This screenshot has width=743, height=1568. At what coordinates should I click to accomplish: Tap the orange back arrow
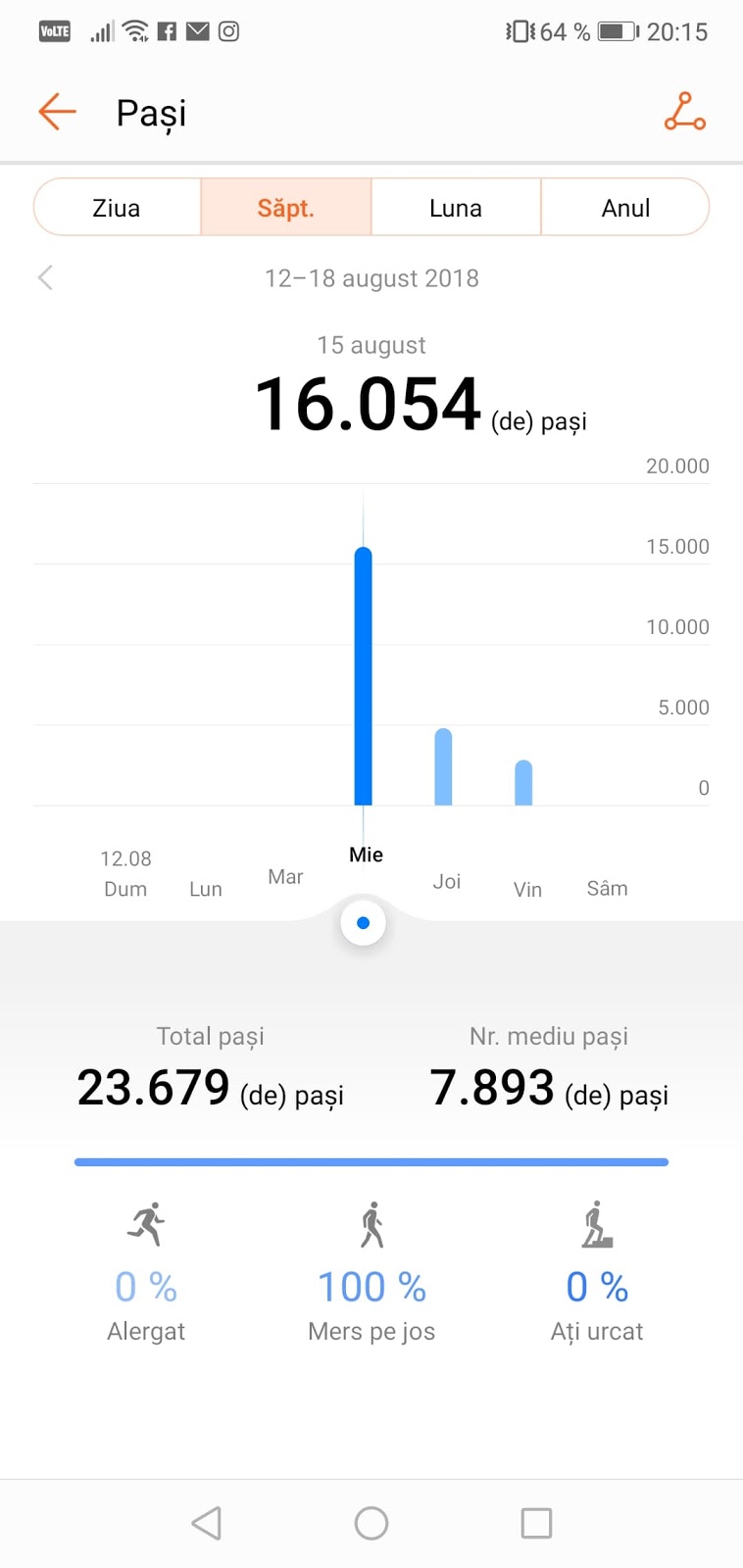tap(56, 112)
